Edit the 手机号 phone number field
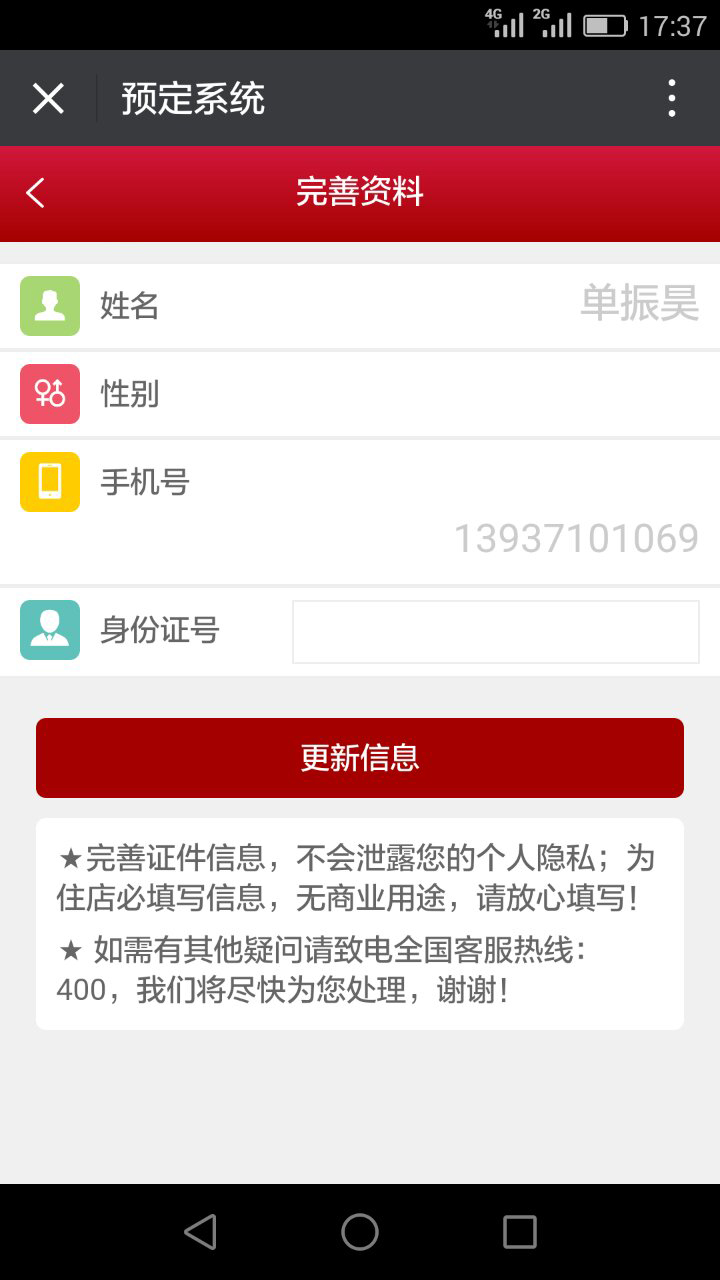720x1280 pixels. coord(576,538)
